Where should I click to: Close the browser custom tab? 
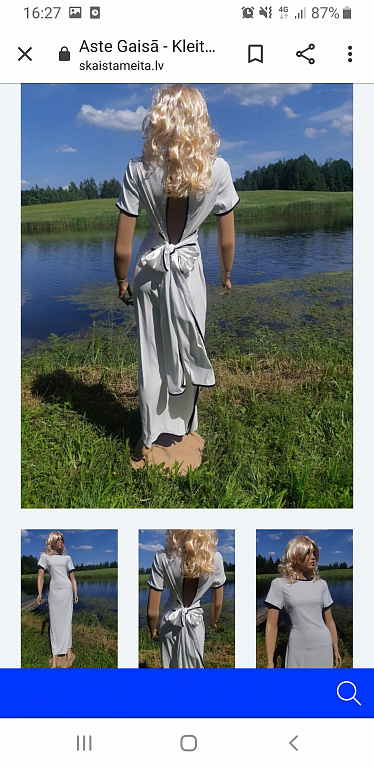(x=25, y=54)
